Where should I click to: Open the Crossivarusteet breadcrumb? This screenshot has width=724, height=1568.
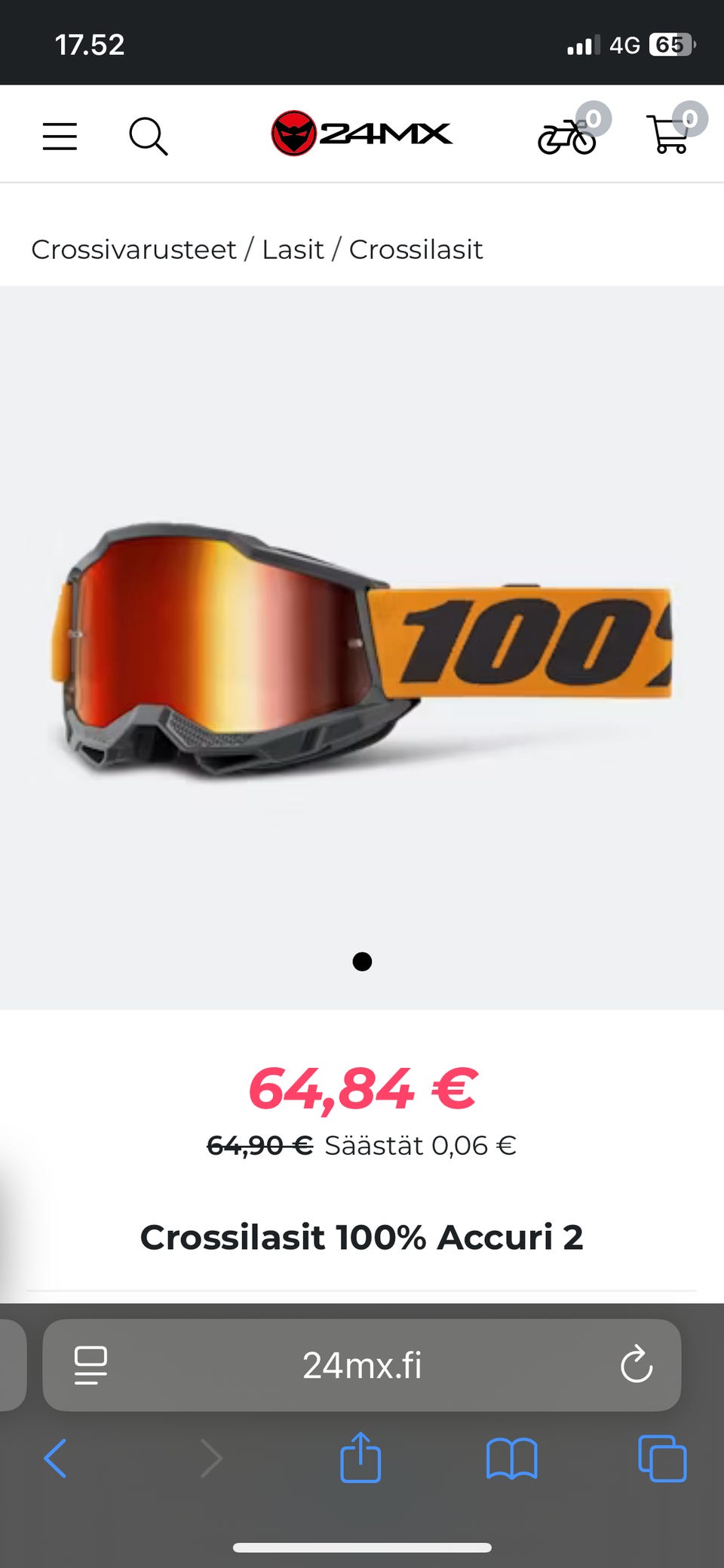click(x=133, y=250)
